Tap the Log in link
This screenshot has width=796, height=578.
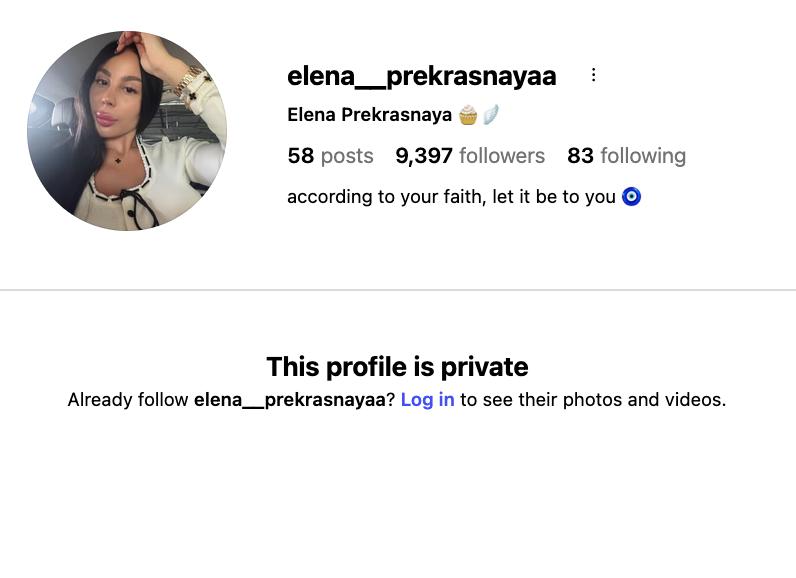pyautogui.click(x=427, y=399)
